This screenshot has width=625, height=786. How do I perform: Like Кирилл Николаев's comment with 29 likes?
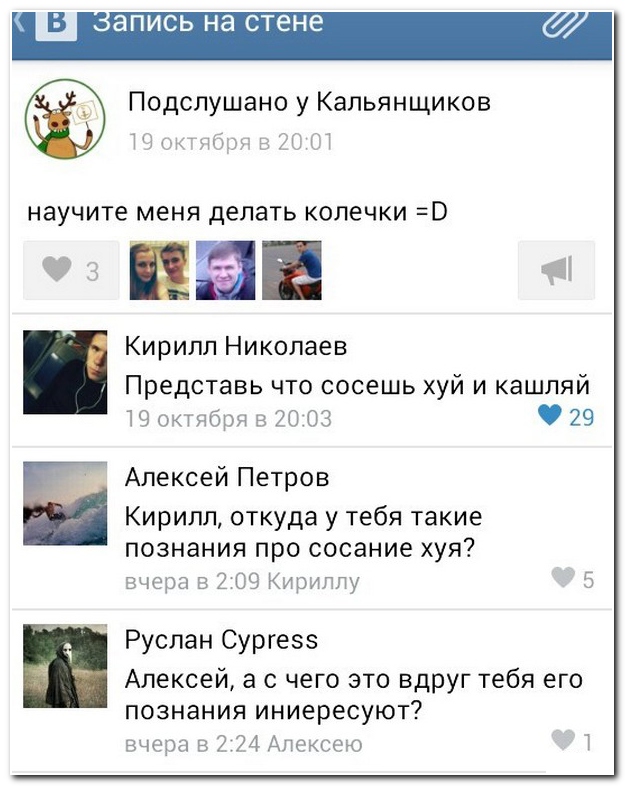tap(566, 417)
